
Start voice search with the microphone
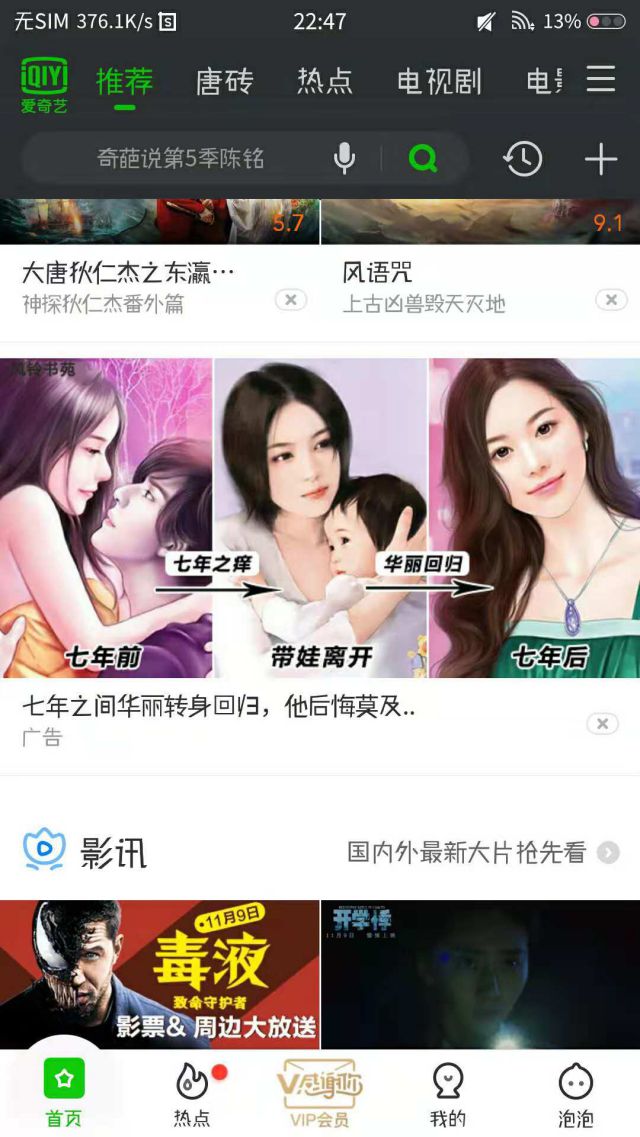(344, 158)
